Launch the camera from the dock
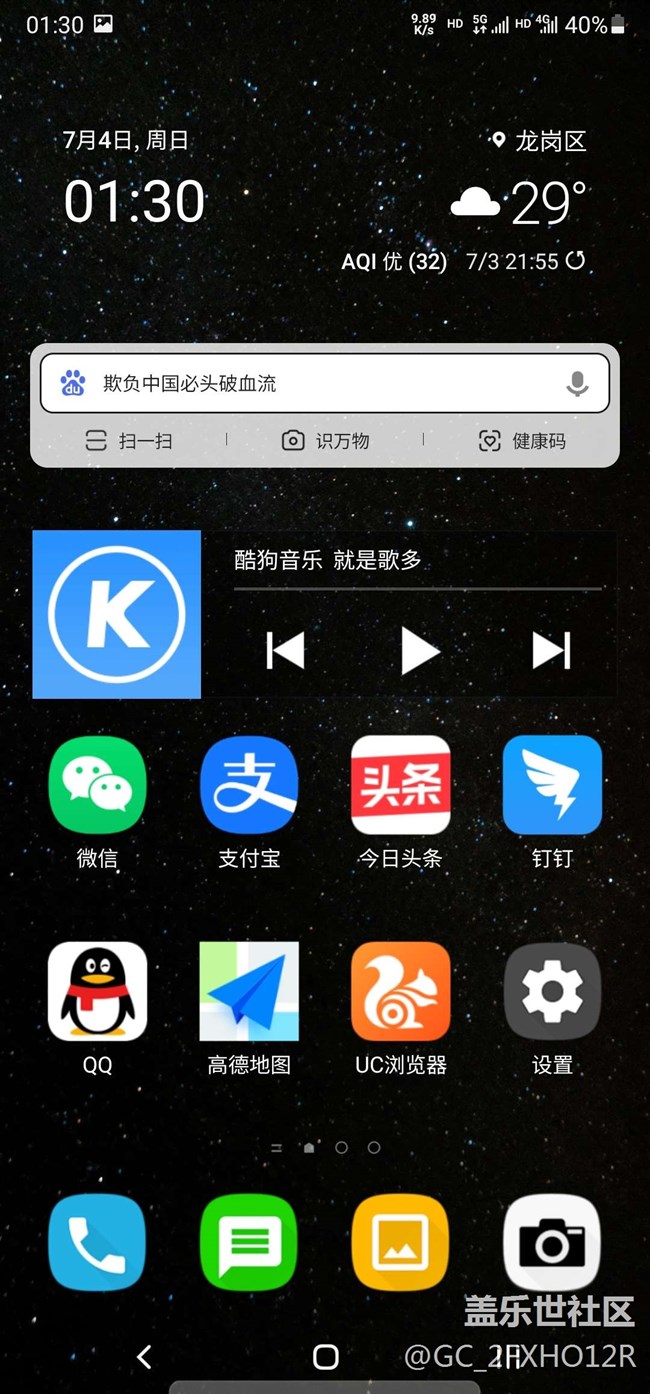 (552, 1242)
